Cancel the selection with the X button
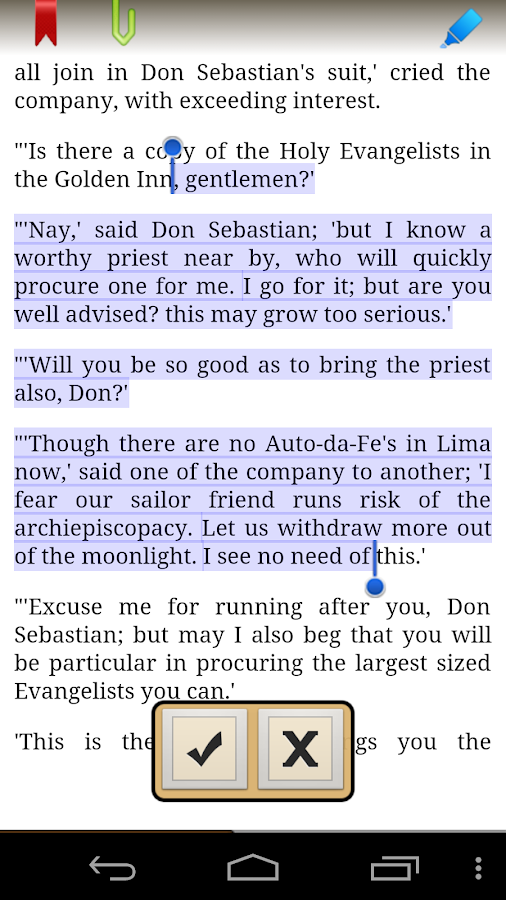This screenshot has width=506, height=900. tap(300, 749)
